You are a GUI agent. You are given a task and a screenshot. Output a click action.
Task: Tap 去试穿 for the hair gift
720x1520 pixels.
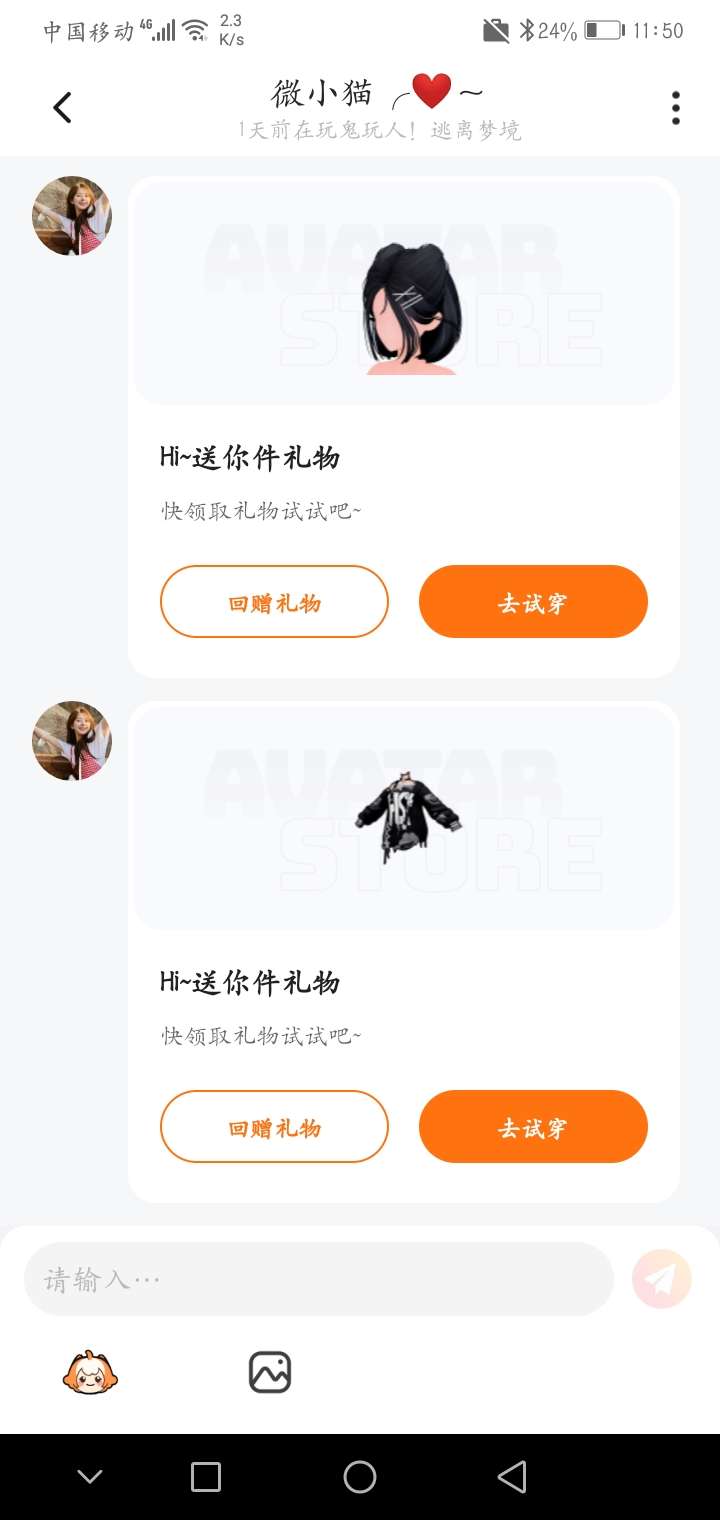pos(533,602)
